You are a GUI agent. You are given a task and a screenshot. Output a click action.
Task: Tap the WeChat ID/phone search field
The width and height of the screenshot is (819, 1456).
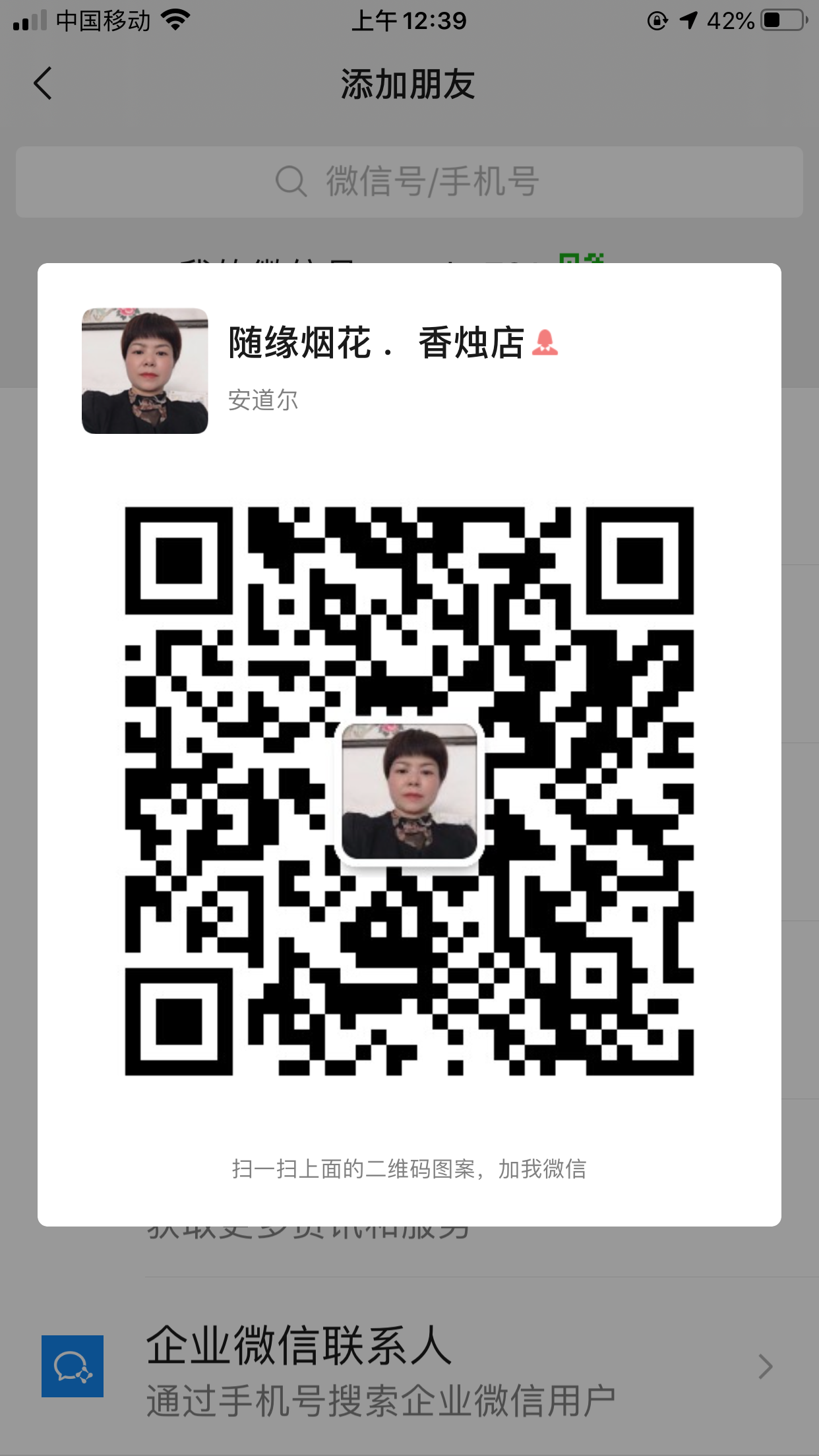409,182
